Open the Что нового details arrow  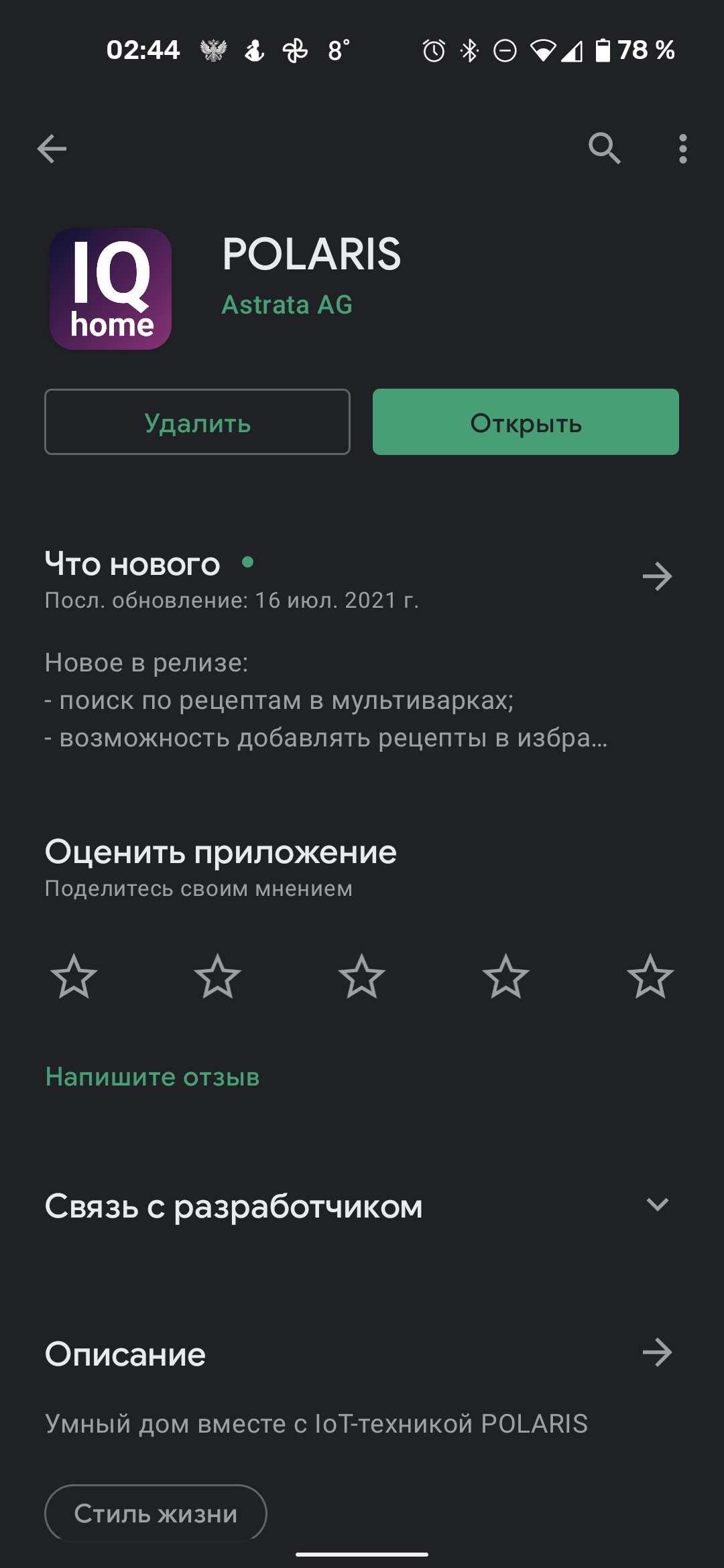(657, 576)
